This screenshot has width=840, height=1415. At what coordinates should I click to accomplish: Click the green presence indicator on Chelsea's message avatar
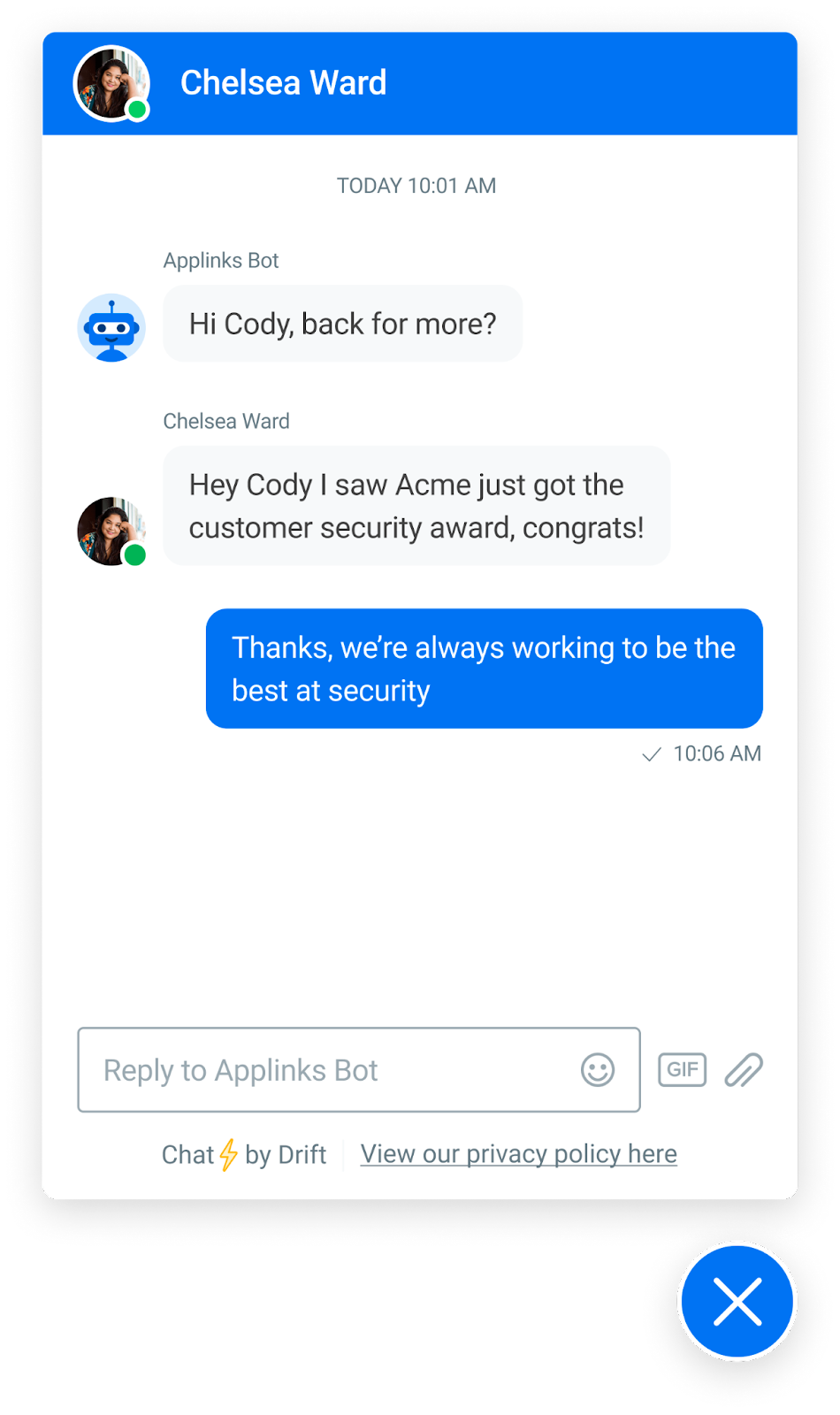[x=136, y=555]
